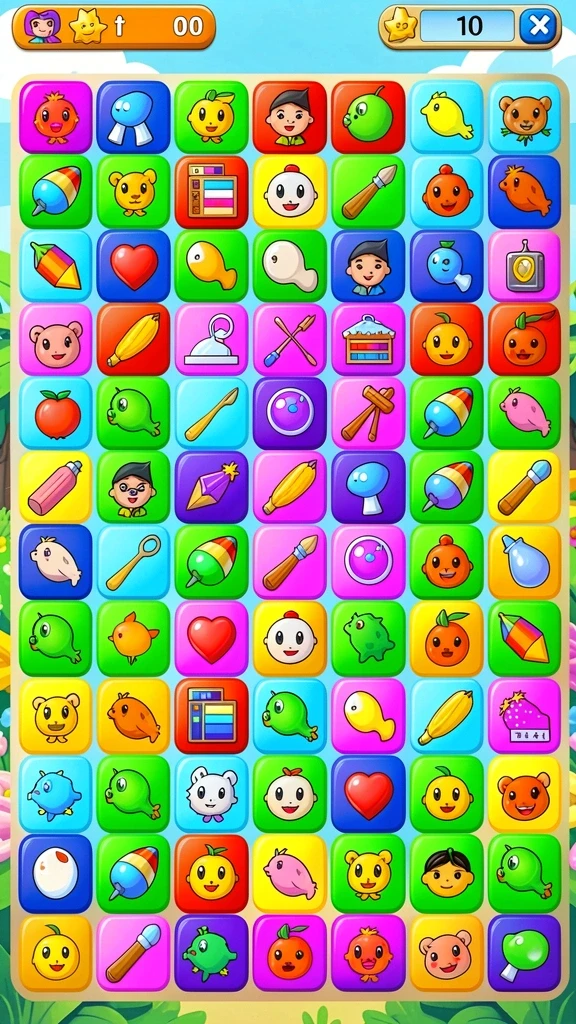Choose the pink bottle tile
This screenshot has height=1024, width=576.
coord(56,487)
